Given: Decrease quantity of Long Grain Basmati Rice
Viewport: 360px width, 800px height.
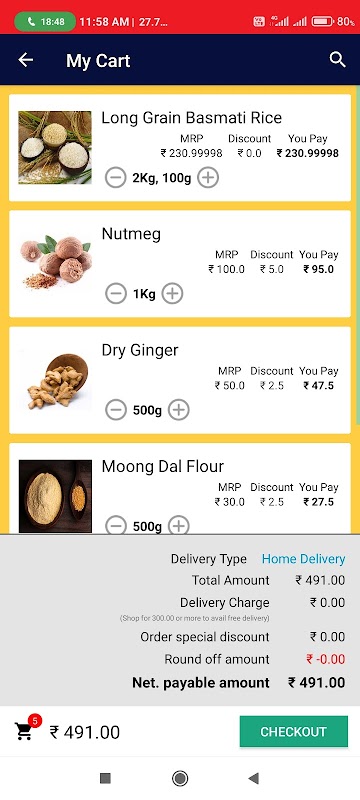Looking at the screenshot, I should (x=116, y=178).
